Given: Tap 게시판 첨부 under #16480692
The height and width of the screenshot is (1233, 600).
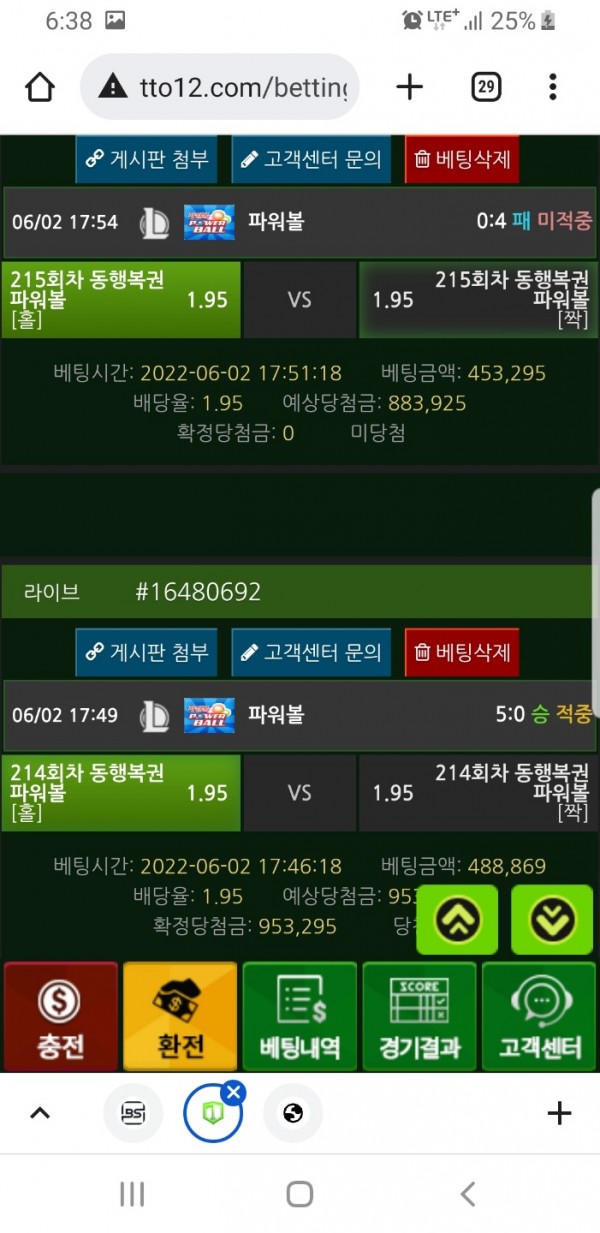Looking at the screenshot, I should tap(147, 653).
